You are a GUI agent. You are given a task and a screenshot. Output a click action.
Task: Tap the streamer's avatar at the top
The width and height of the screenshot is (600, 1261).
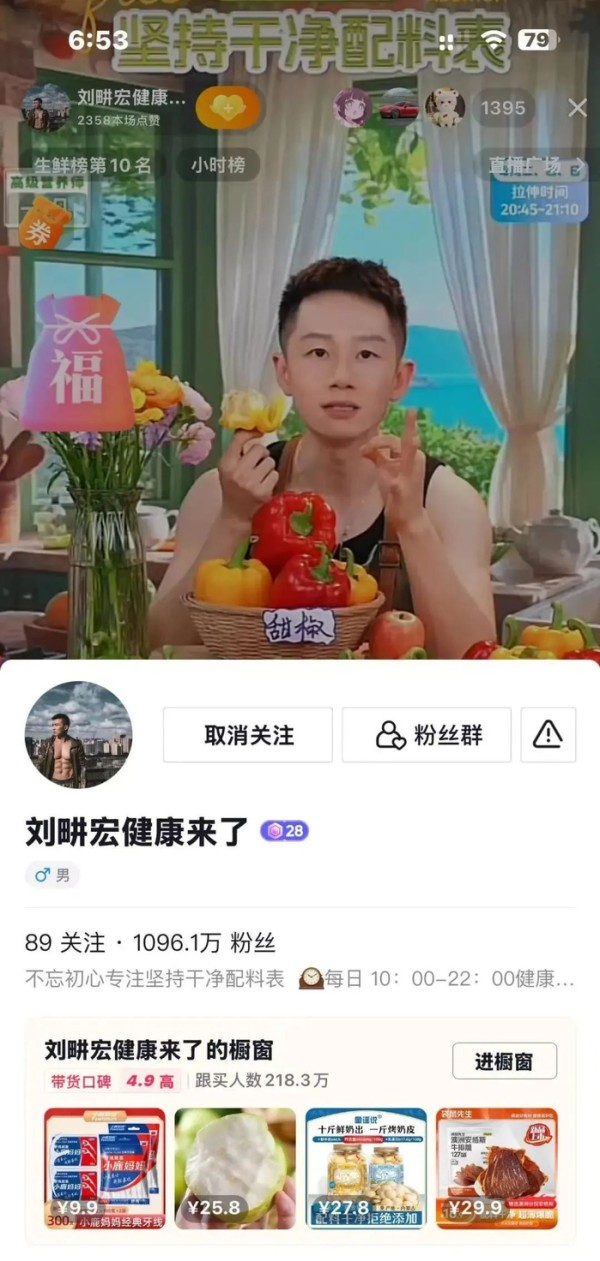46,108
